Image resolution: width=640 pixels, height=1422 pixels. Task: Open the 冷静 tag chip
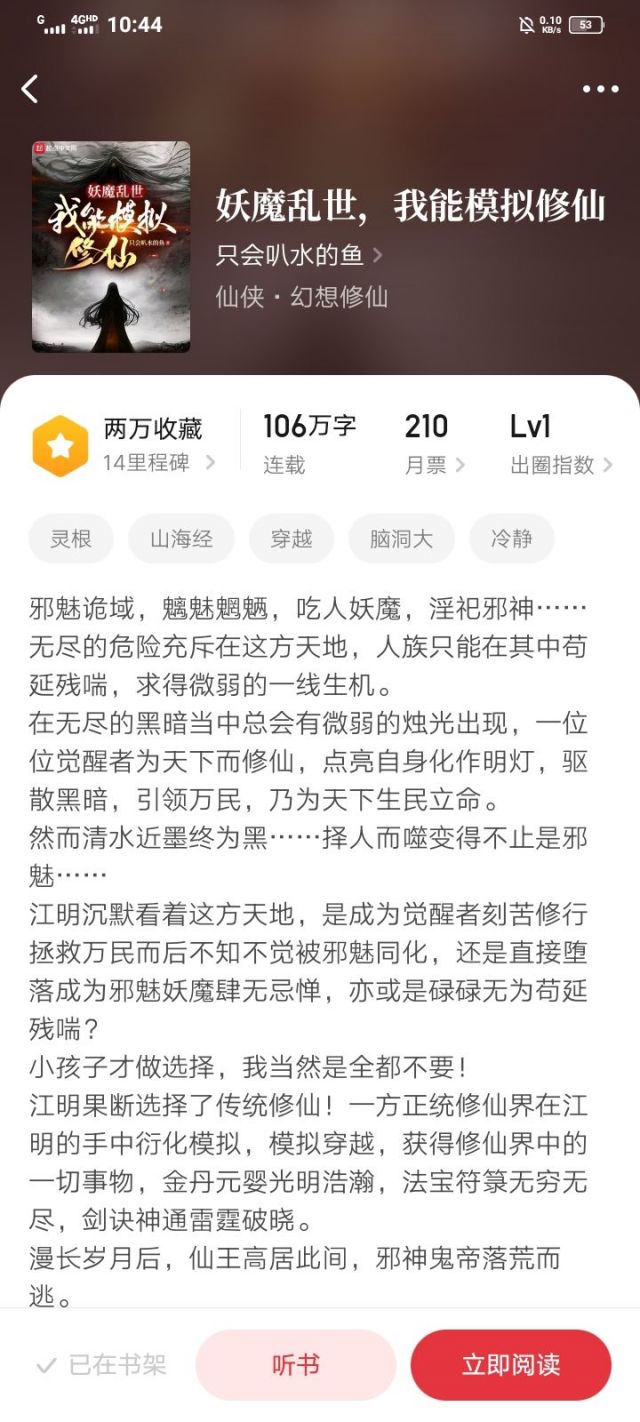511,539
